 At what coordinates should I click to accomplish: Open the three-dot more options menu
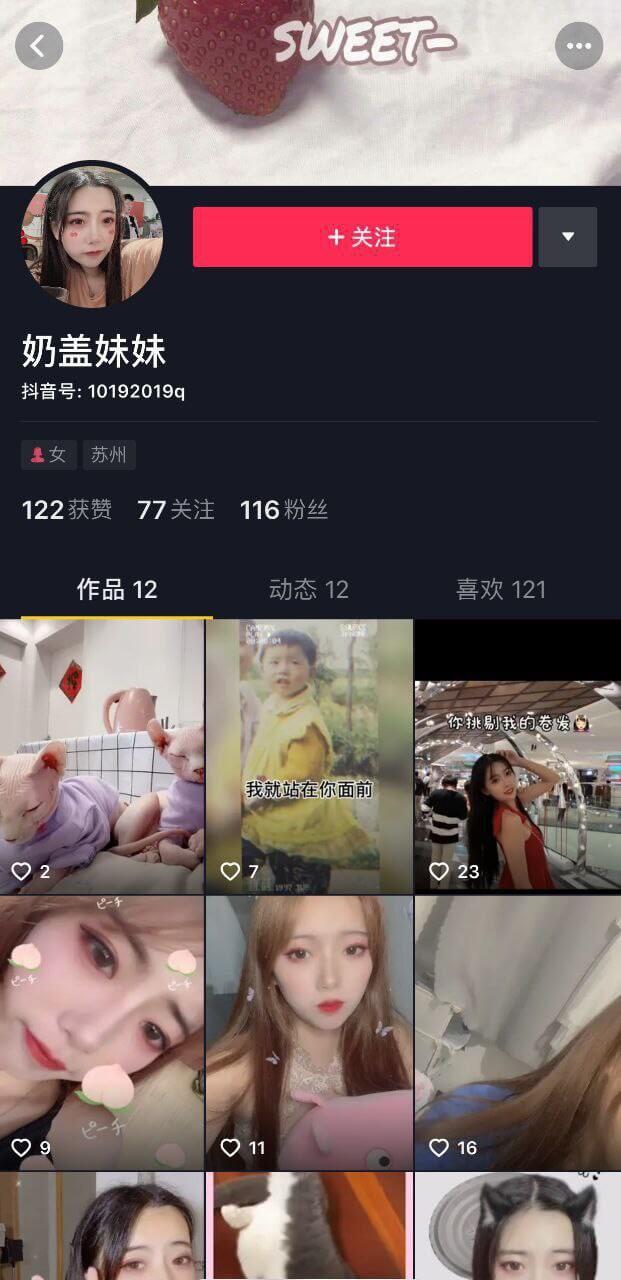tap(578, 46)
